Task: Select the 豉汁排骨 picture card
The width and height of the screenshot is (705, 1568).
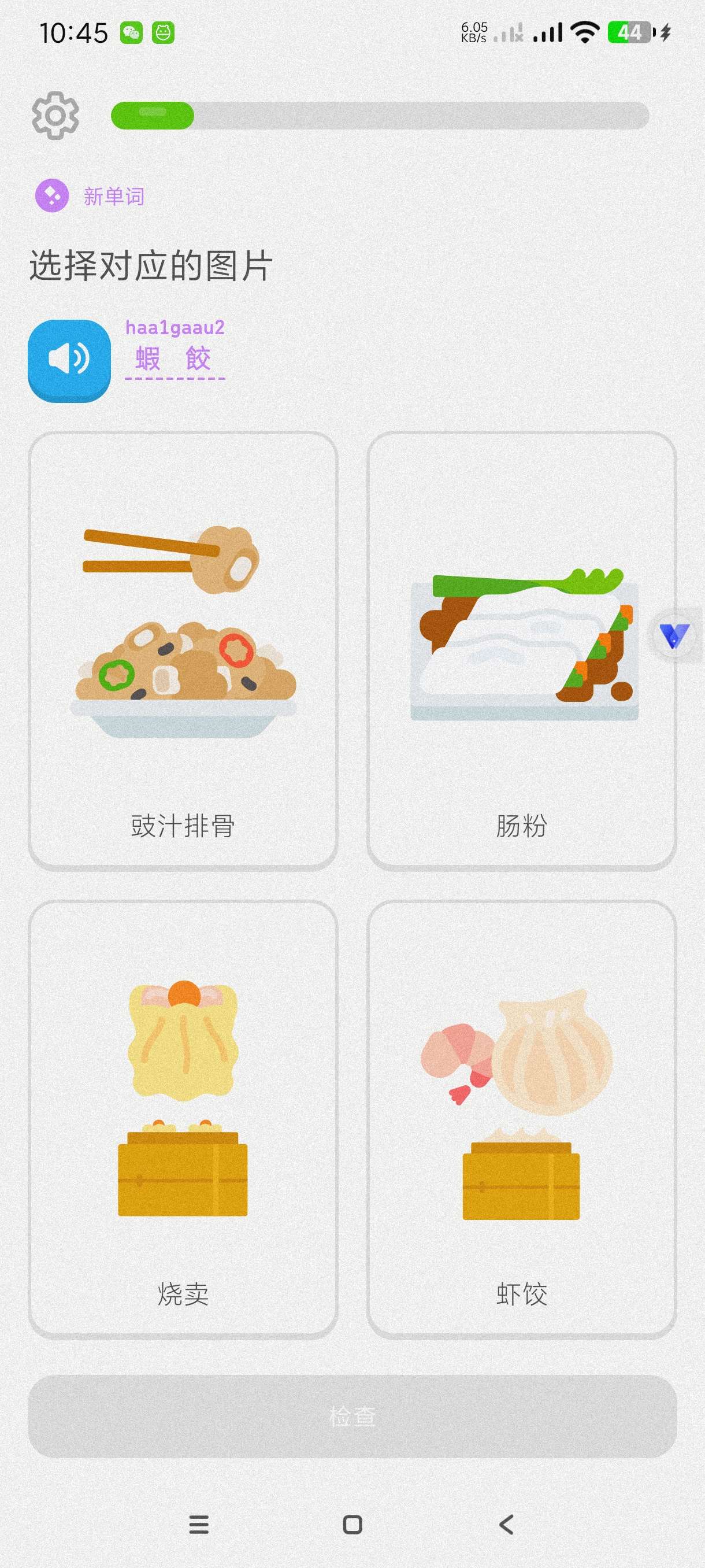Action: point(183,650)
